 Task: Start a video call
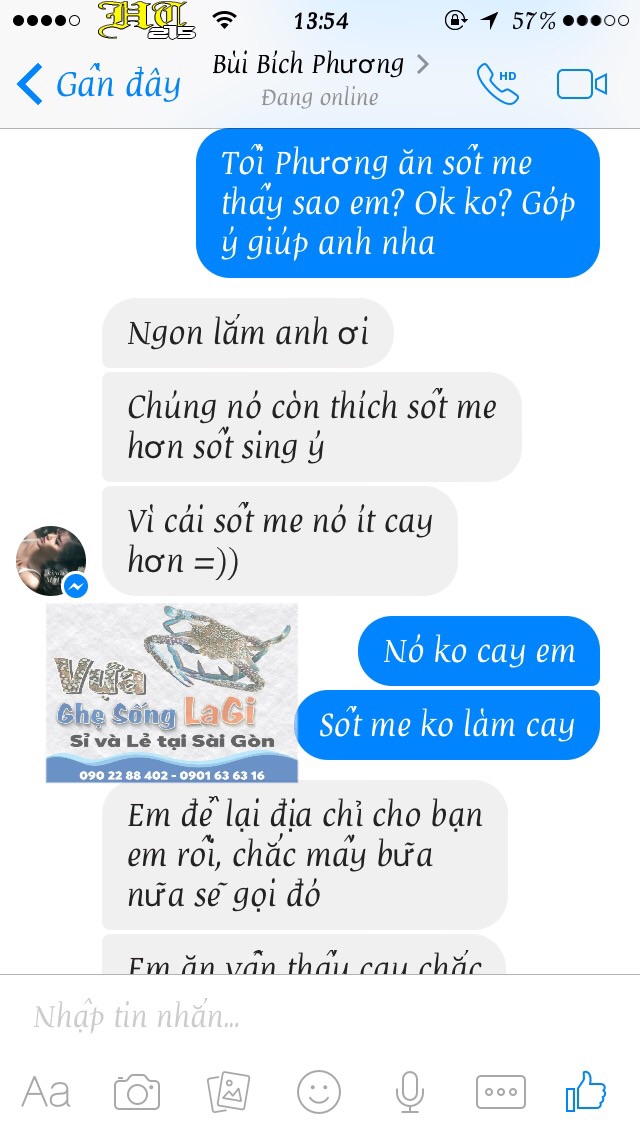[581, 84]
